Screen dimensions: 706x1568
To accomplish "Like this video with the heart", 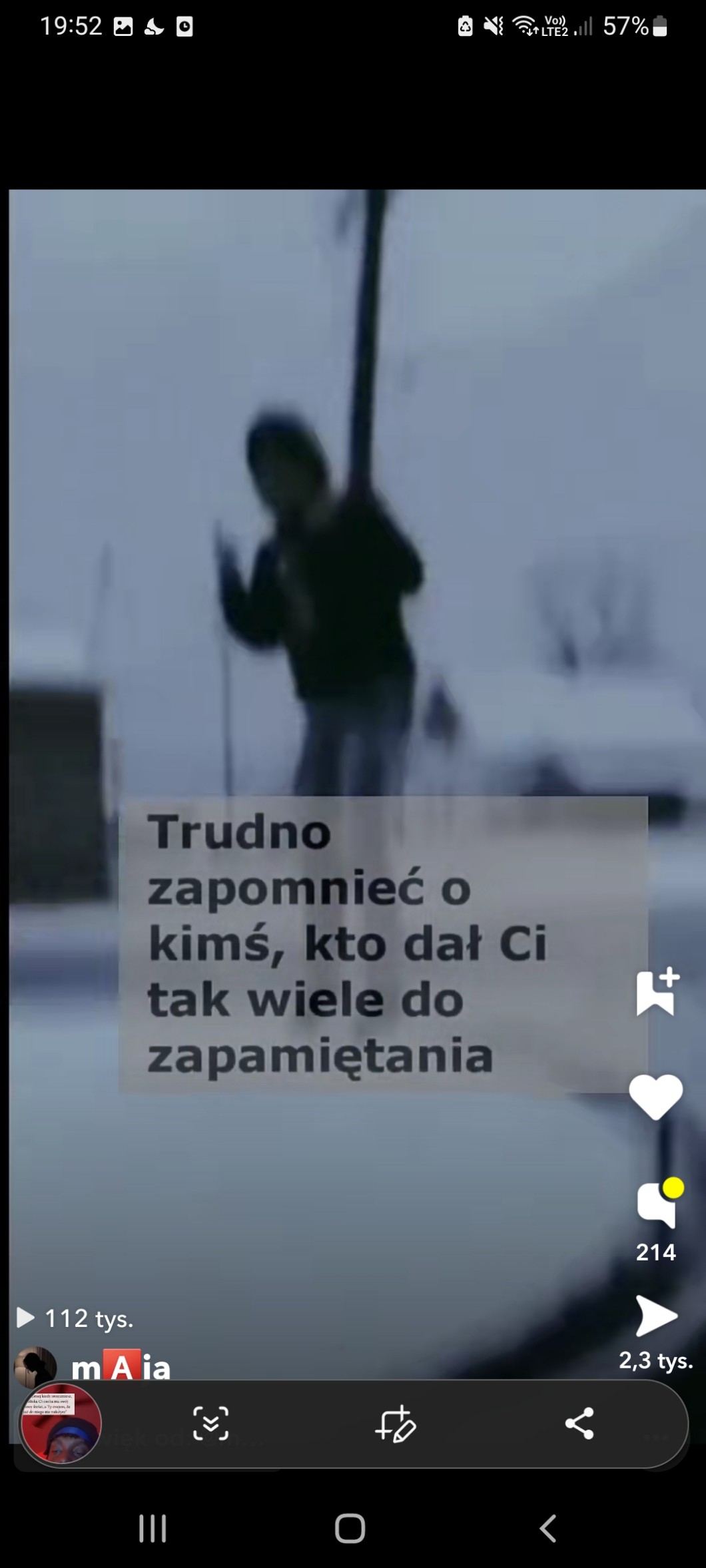I will pyautogui.click(x=656, y=1097).
